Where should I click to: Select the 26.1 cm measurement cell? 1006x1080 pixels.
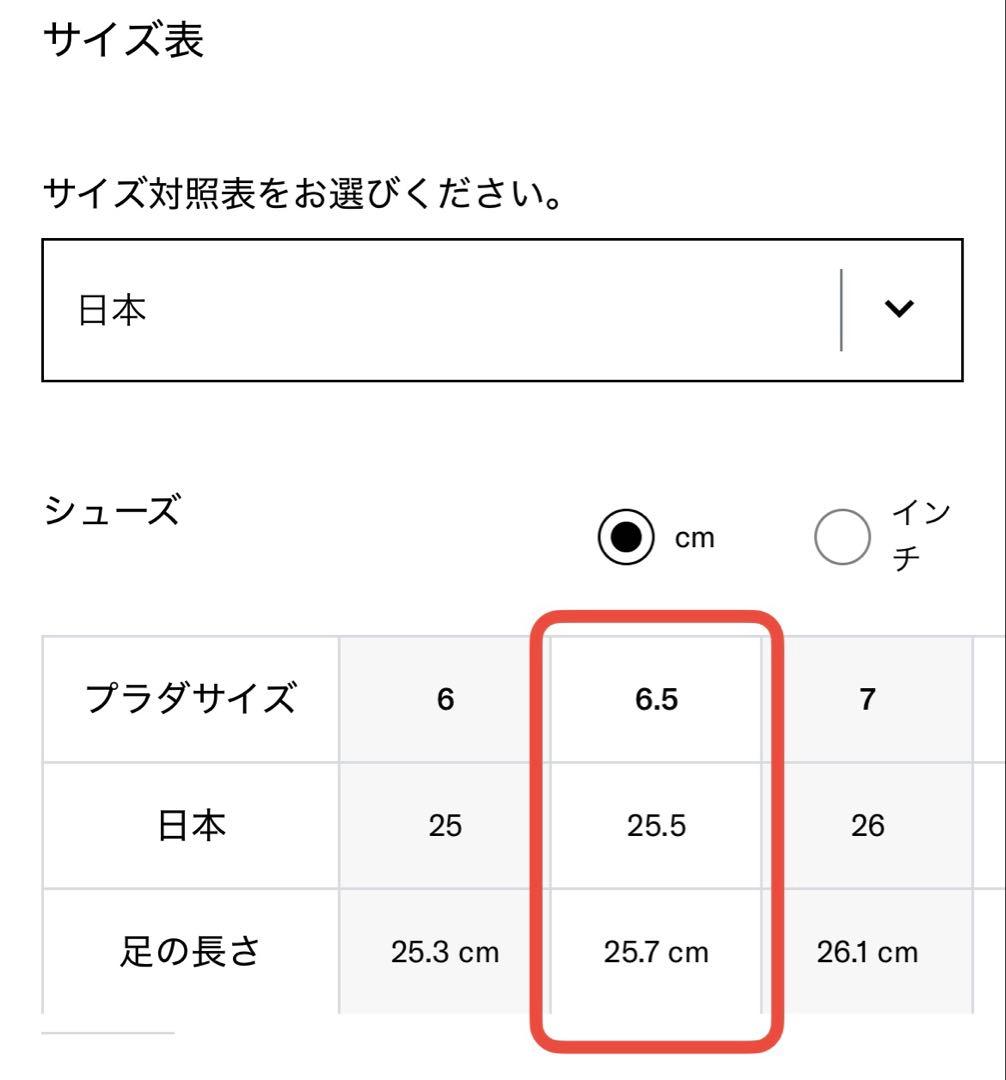tap(866, 953)
